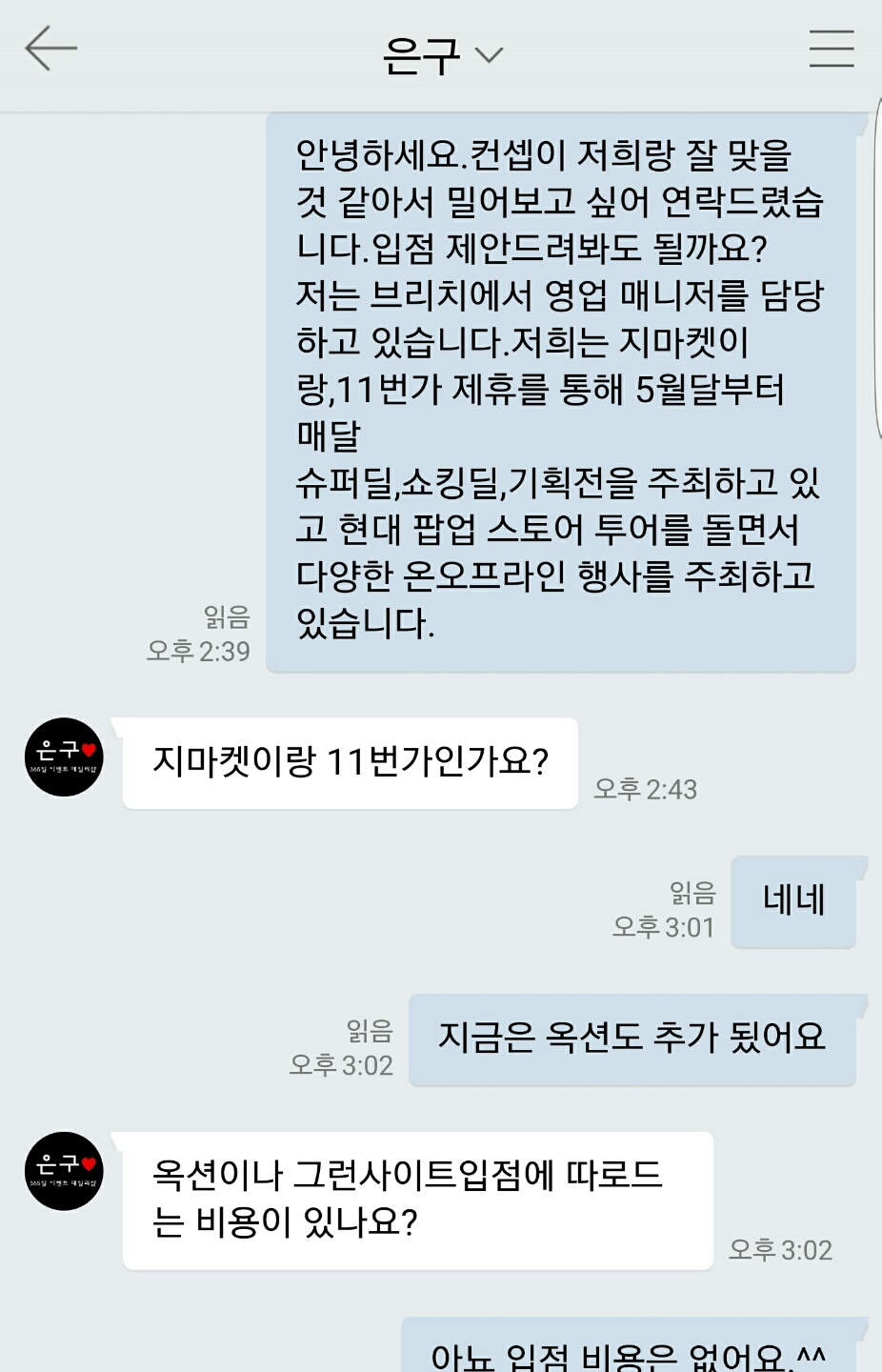Go back using the arrow icon
Viewport: 882px width, 1372px height.
point(50,49)
